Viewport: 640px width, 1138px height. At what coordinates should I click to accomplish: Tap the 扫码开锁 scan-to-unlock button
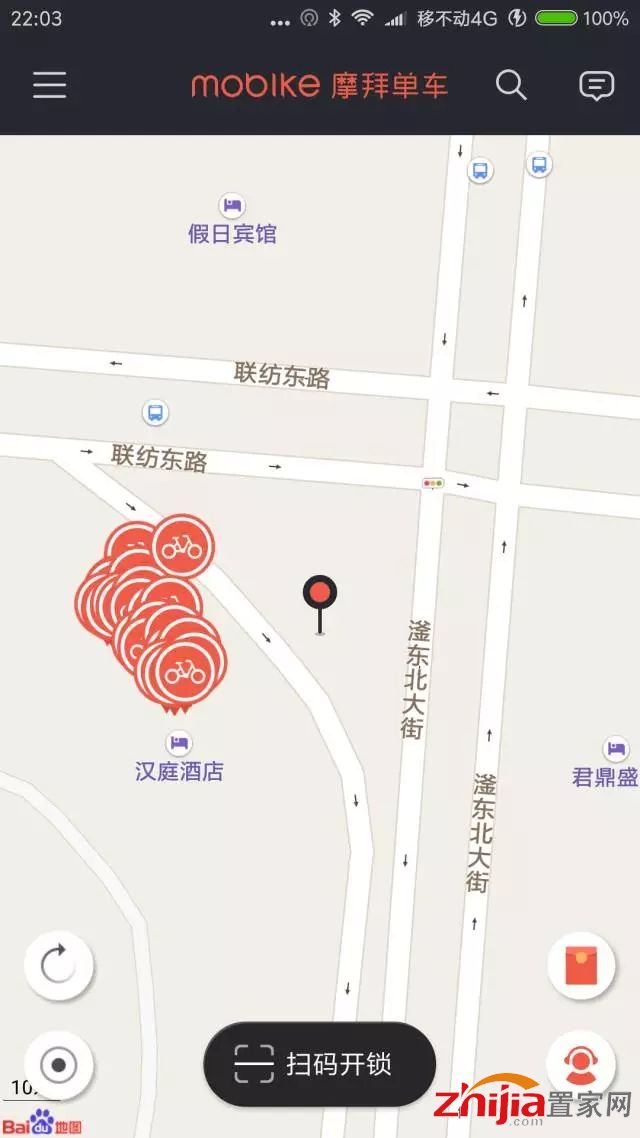pos(320,1064)
